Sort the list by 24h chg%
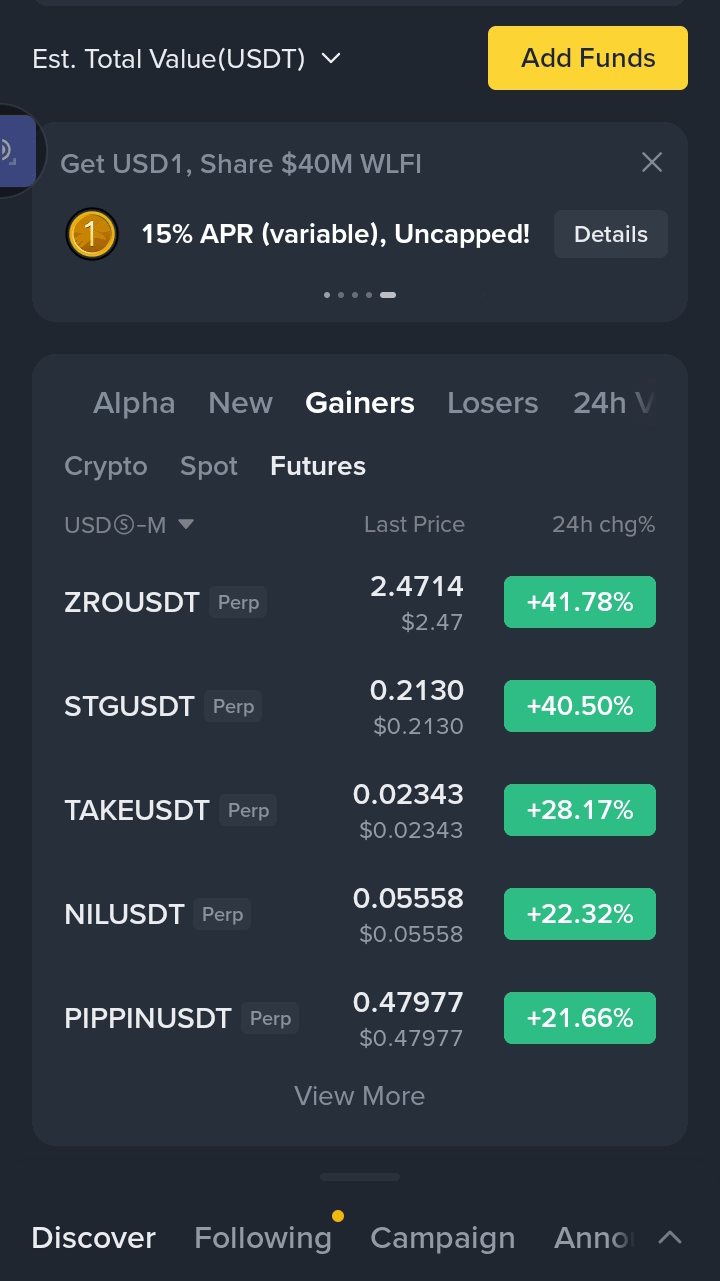 [x=603, y=525]
